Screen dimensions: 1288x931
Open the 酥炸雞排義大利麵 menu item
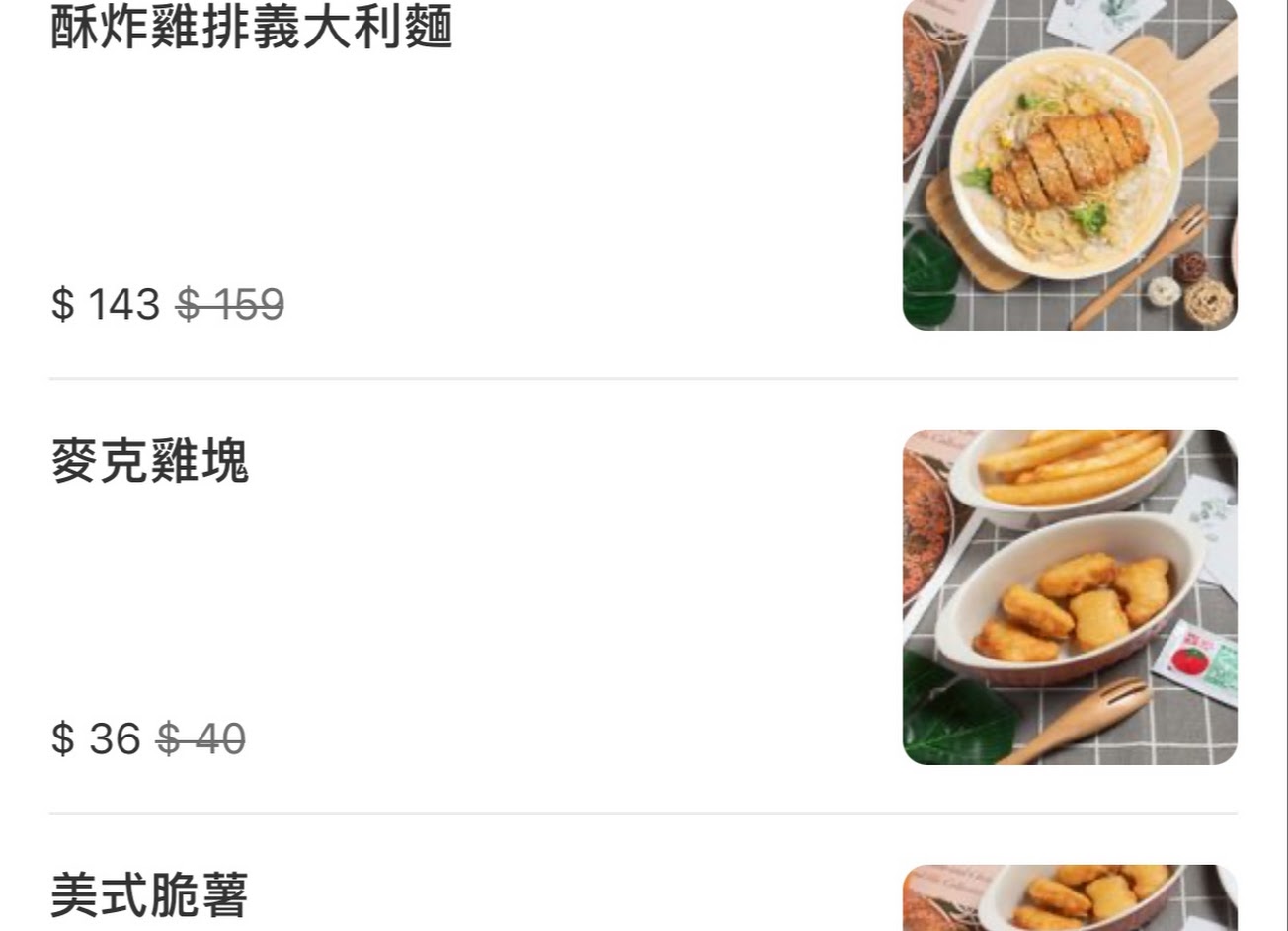coord(252,28)
